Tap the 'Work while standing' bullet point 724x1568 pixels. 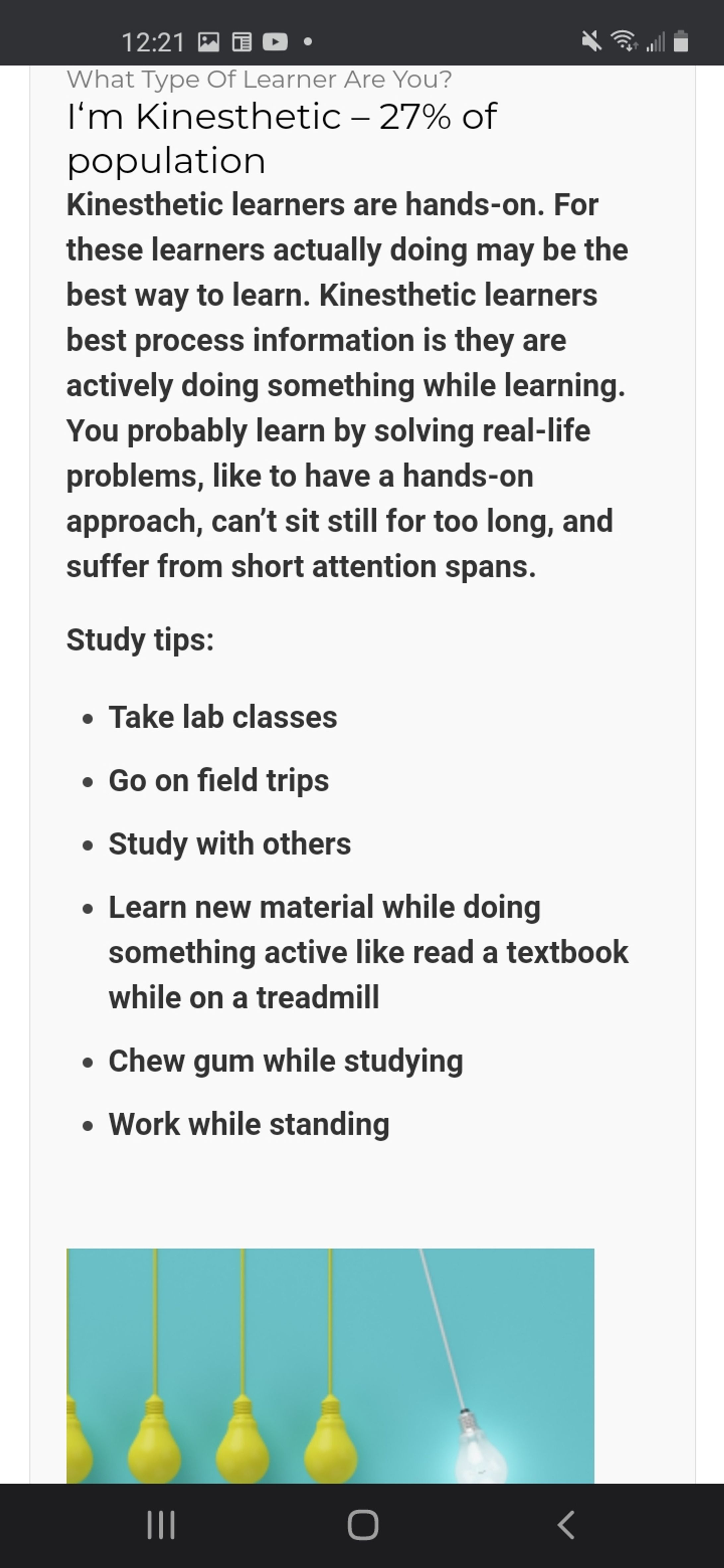(x=249, y=1124)
